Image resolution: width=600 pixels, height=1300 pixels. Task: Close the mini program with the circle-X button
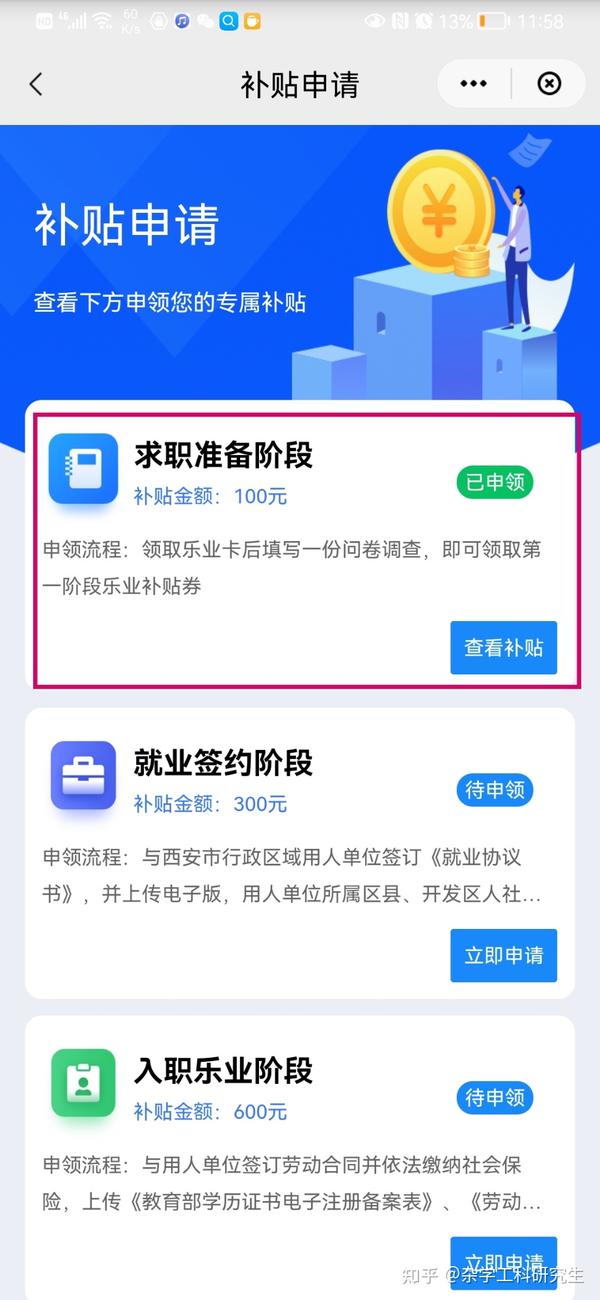tap(549, 84)
